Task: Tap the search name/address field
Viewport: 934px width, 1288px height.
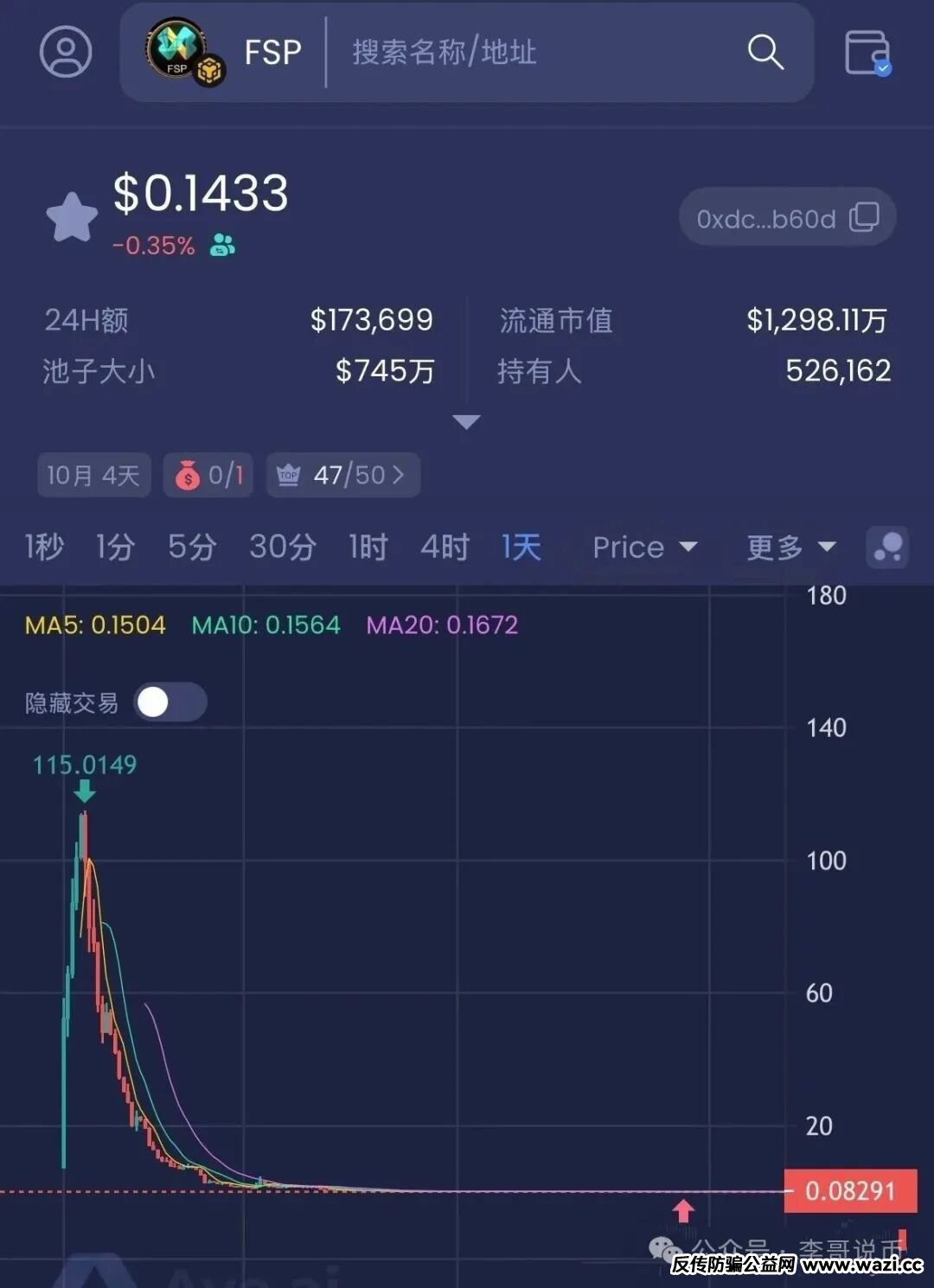Action: click(536, 52)
